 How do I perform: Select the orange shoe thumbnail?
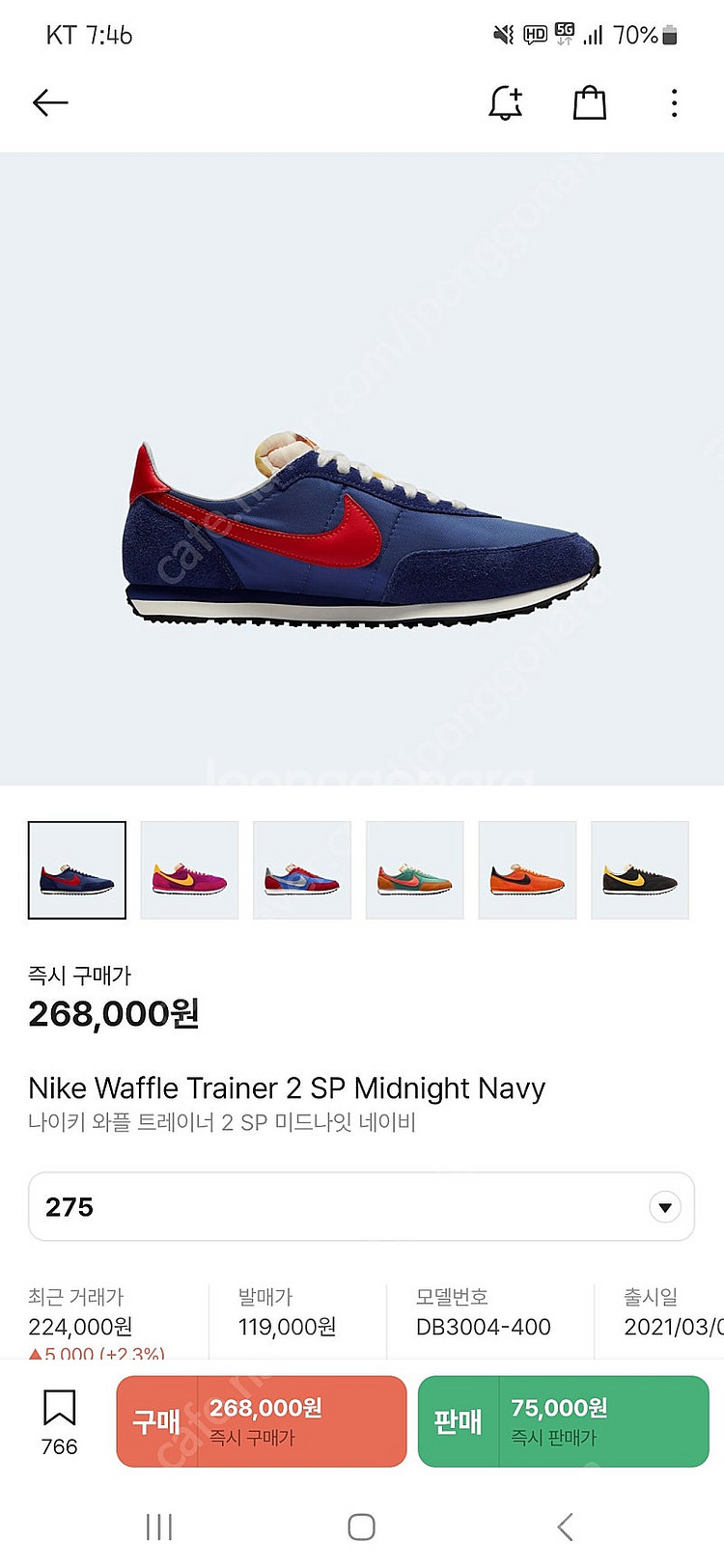coord(527,869)
